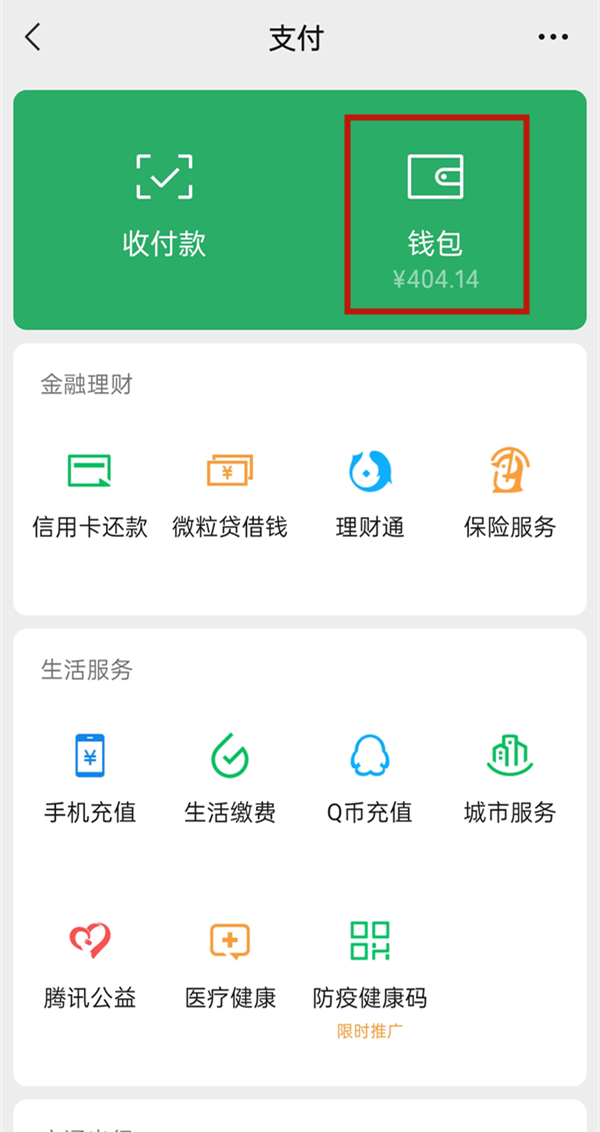600x1132 pixels.
Task: Open 腾讯公益 charity
Action: (90, 964)
